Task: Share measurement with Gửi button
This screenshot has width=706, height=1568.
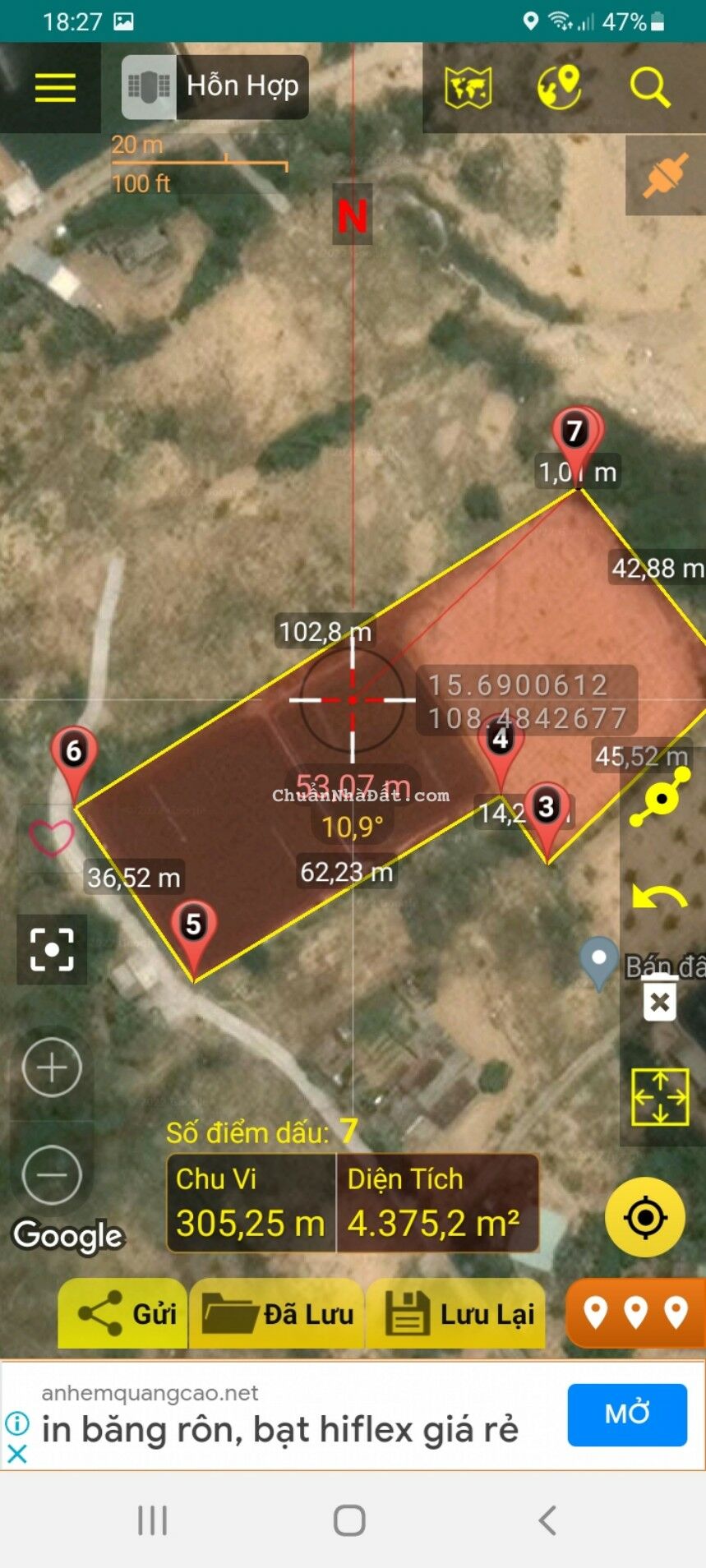Action: (124, 1313)
